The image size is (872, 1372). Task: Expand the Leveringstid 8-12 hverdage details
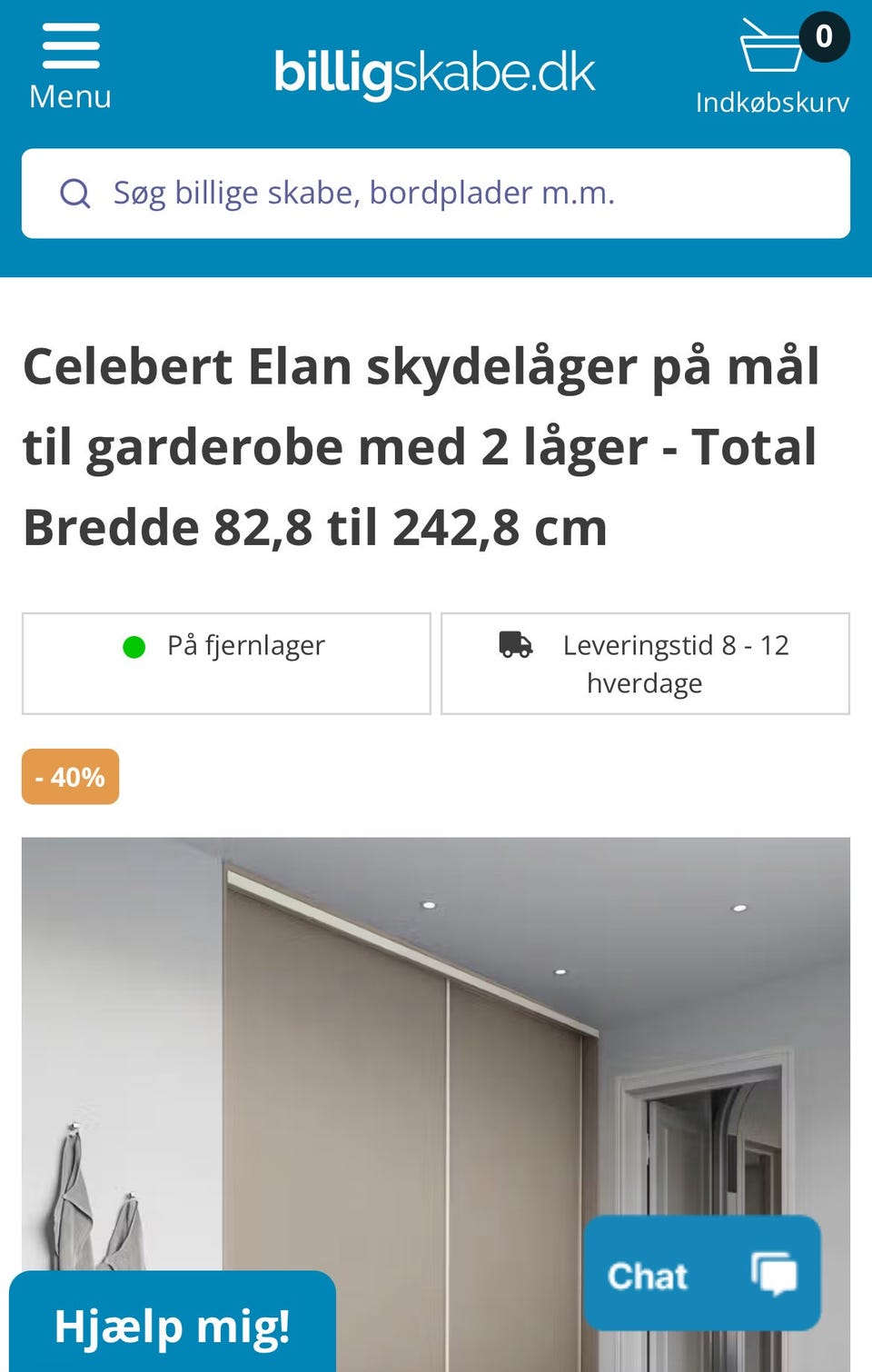point(645,663)
